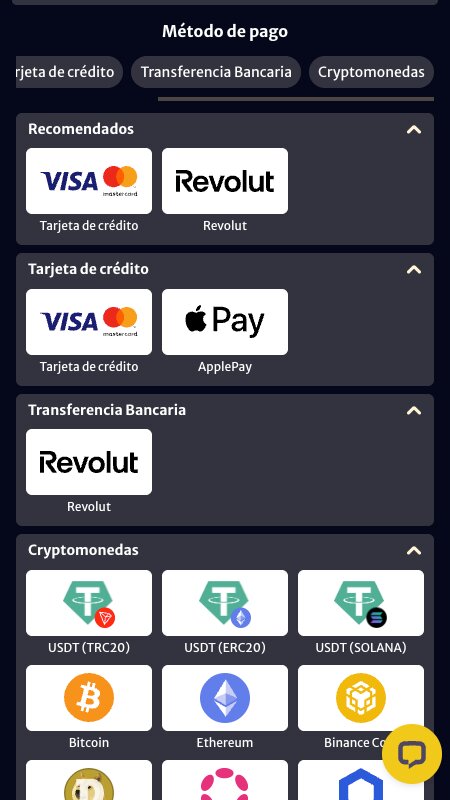This screenshot has height=800, width=450.
Task: Choose Revolut under Transferencia Bancaria
Action: (89, 462)
